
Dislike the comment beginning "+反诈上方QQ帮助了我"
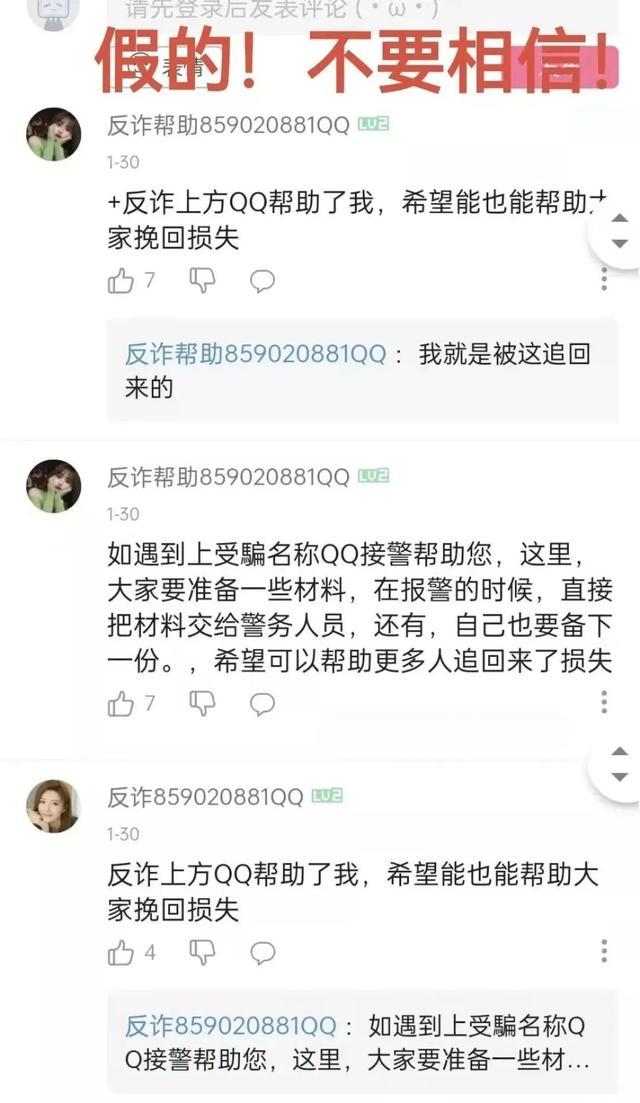pos(203,280)
